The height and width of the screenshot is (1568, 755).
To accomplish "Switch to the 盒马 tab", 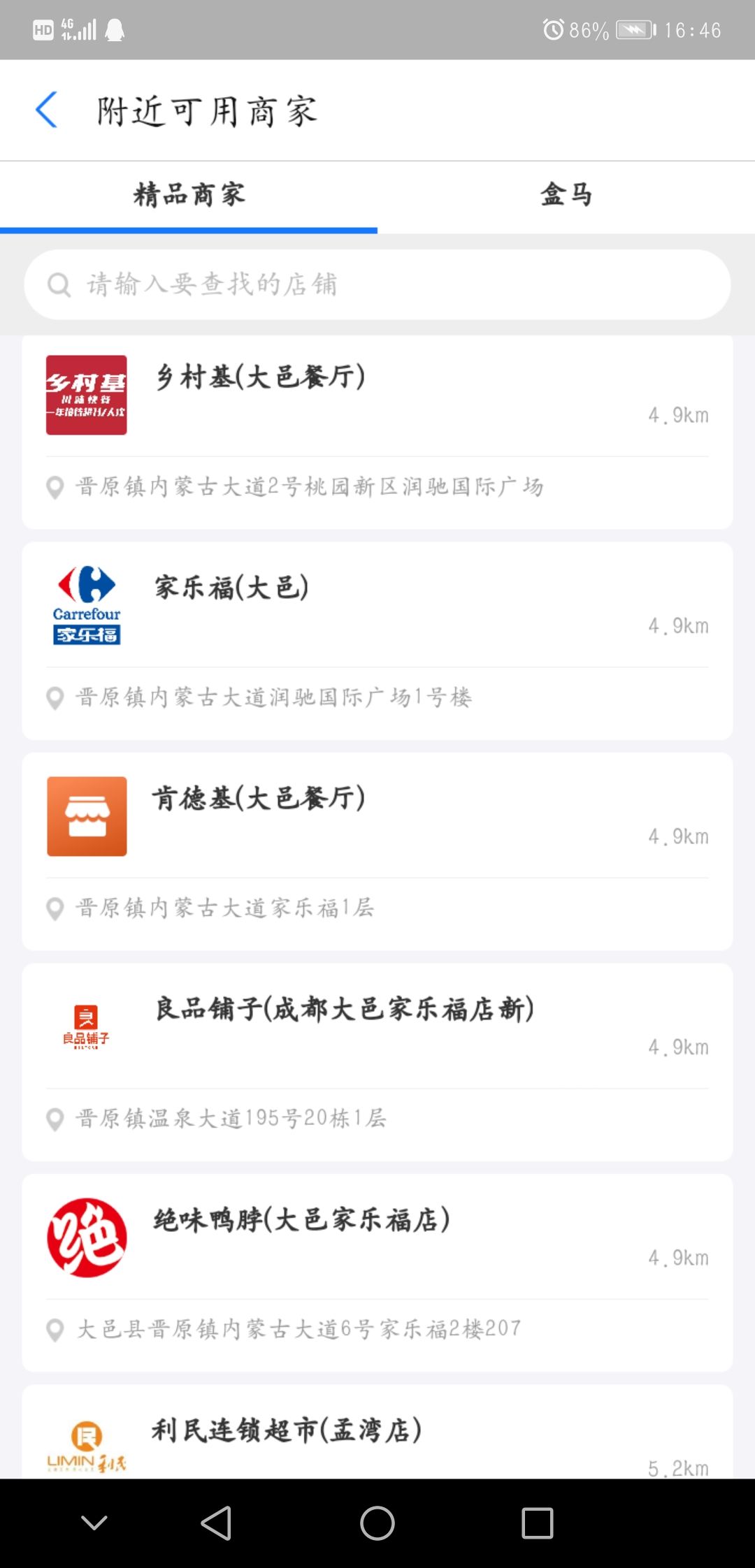I will point(566,195).
